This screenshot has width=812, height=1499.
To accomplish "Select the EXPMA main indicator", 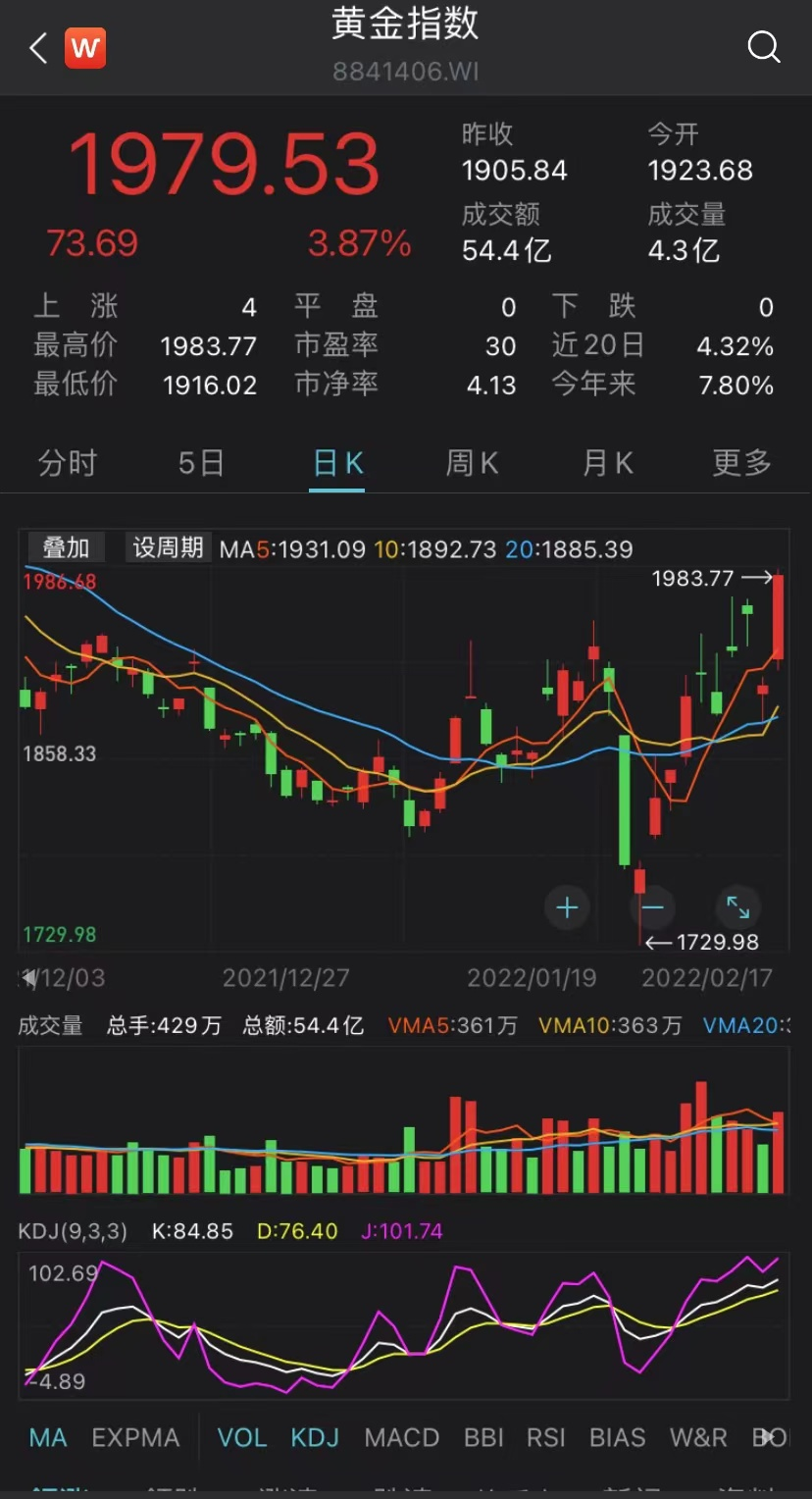I will pos(135,1438).
